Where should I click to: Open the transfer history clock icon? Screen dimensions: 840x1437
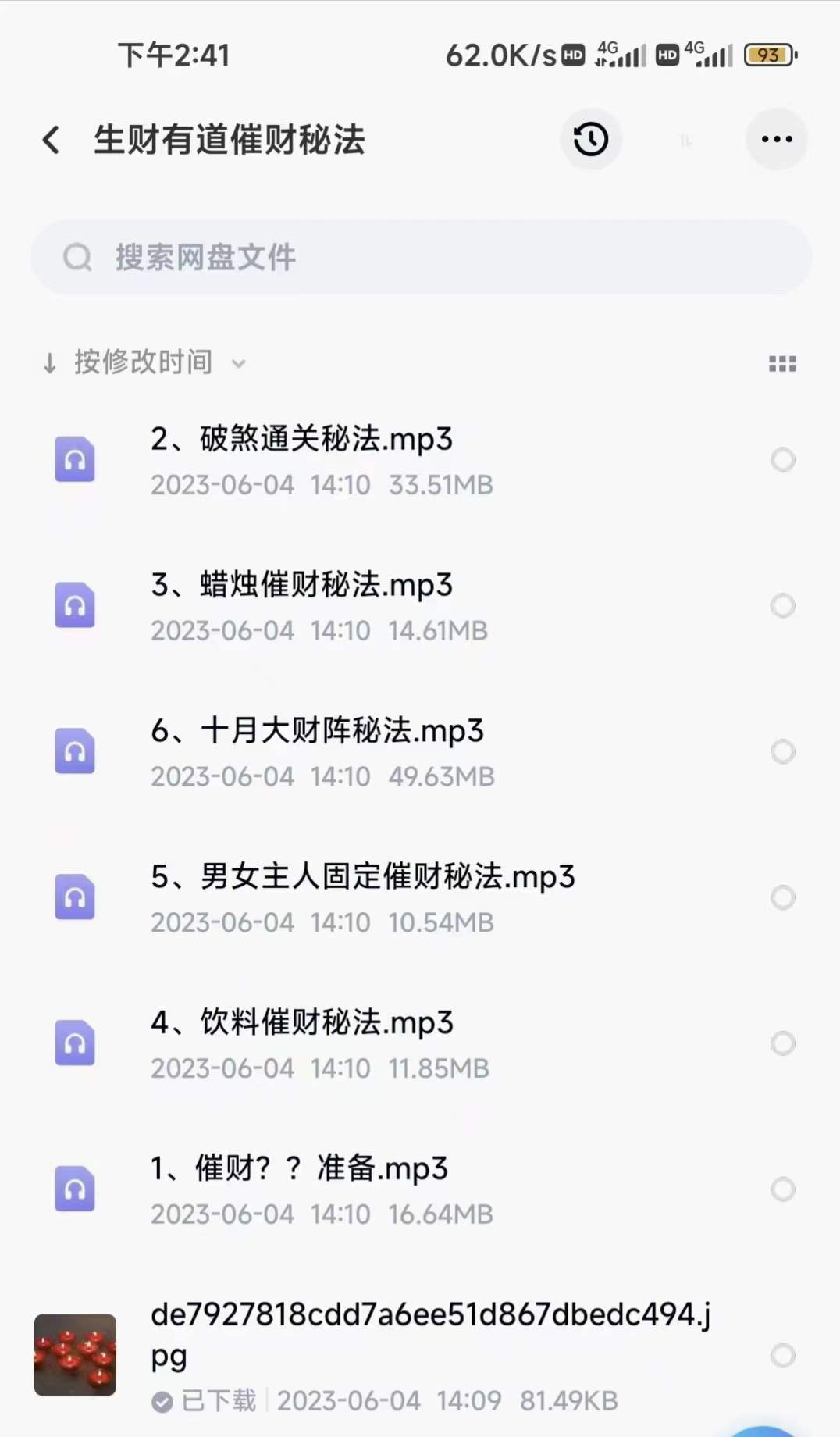(591, 139)
